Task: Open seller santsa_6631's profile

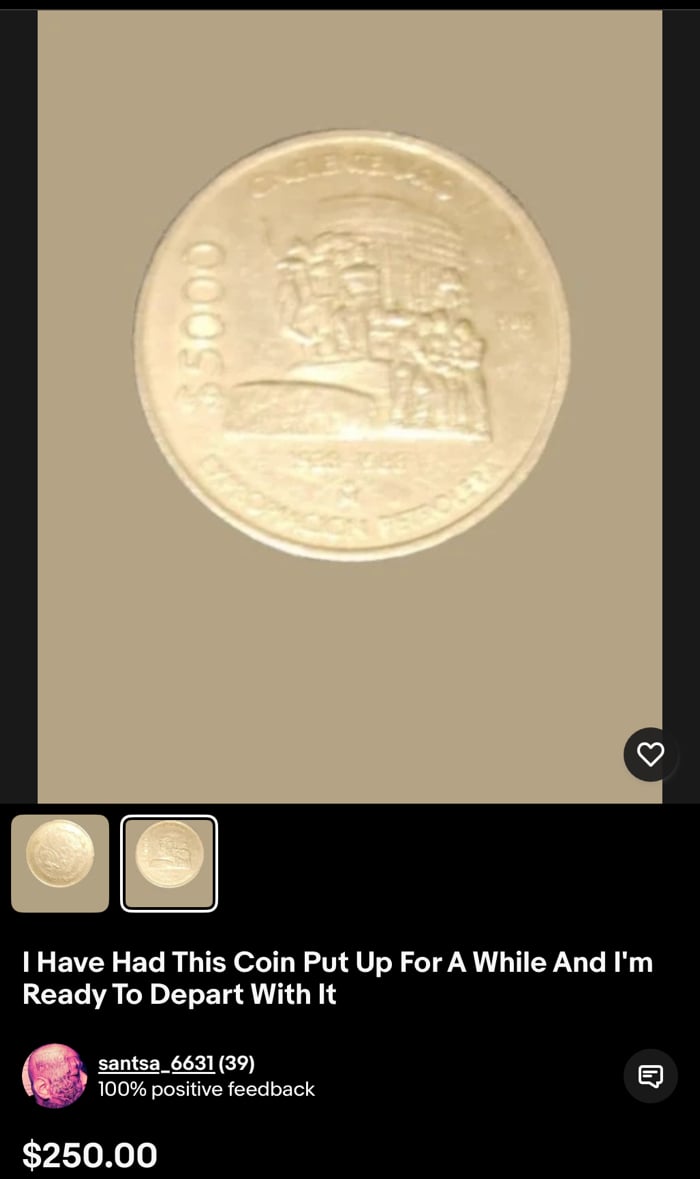Action: tap(155, 1063)
